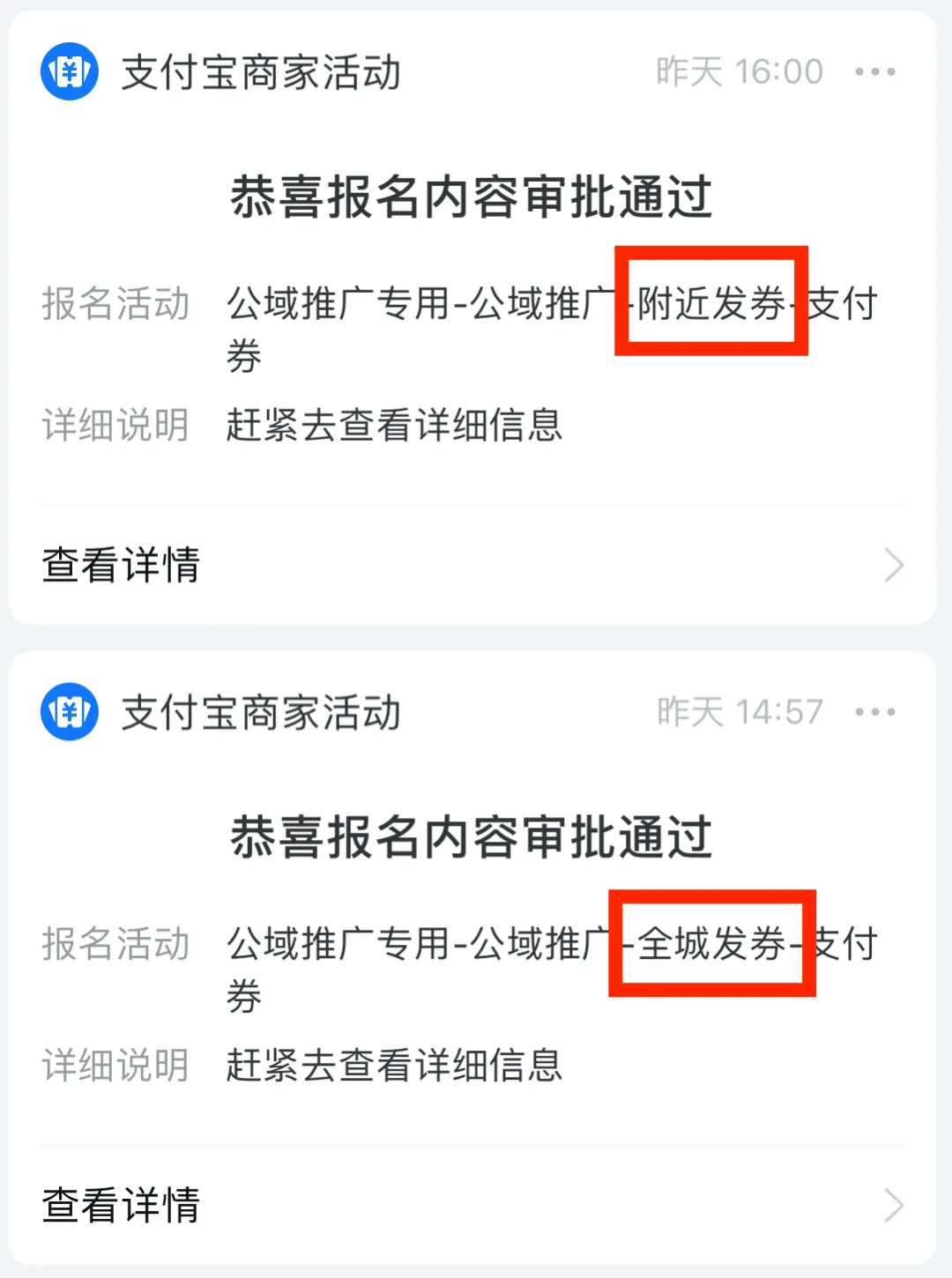Click the Alipay blue logo on second message
This screenshot has width=952, height=1278.
(68, 712)
